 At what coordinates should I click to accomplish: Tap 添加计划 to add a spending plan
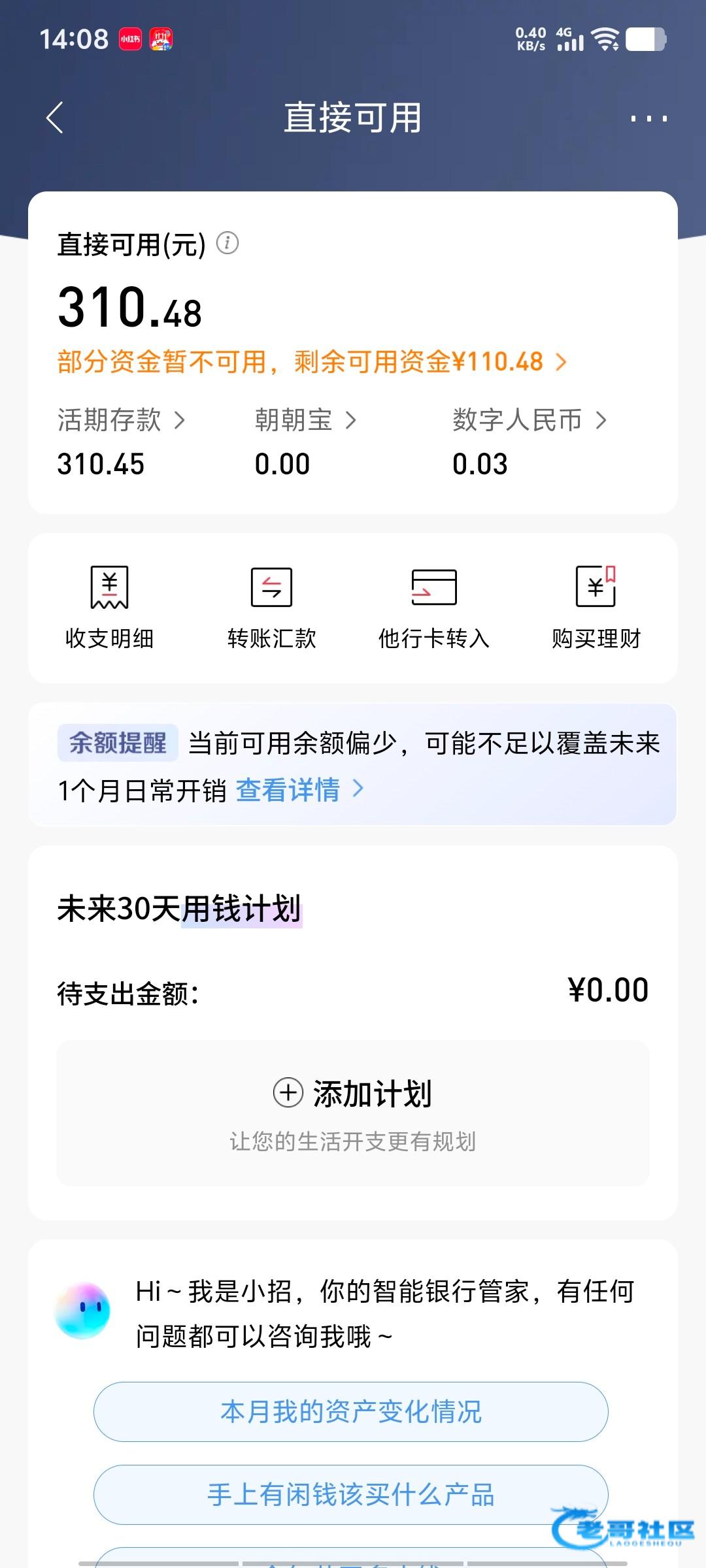(x=353, y=1094)
